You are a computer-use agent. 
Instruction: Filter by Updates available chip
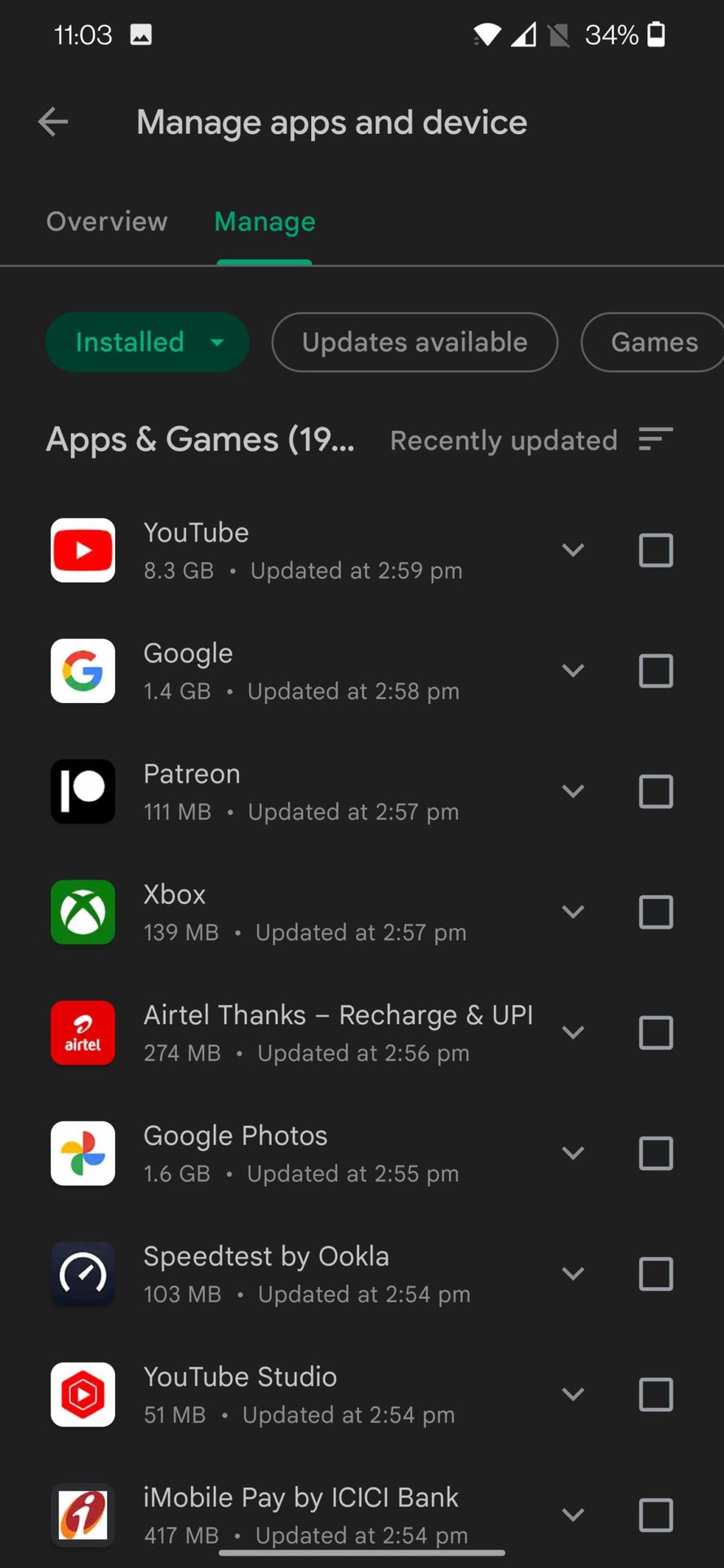(x=415, y=342)
